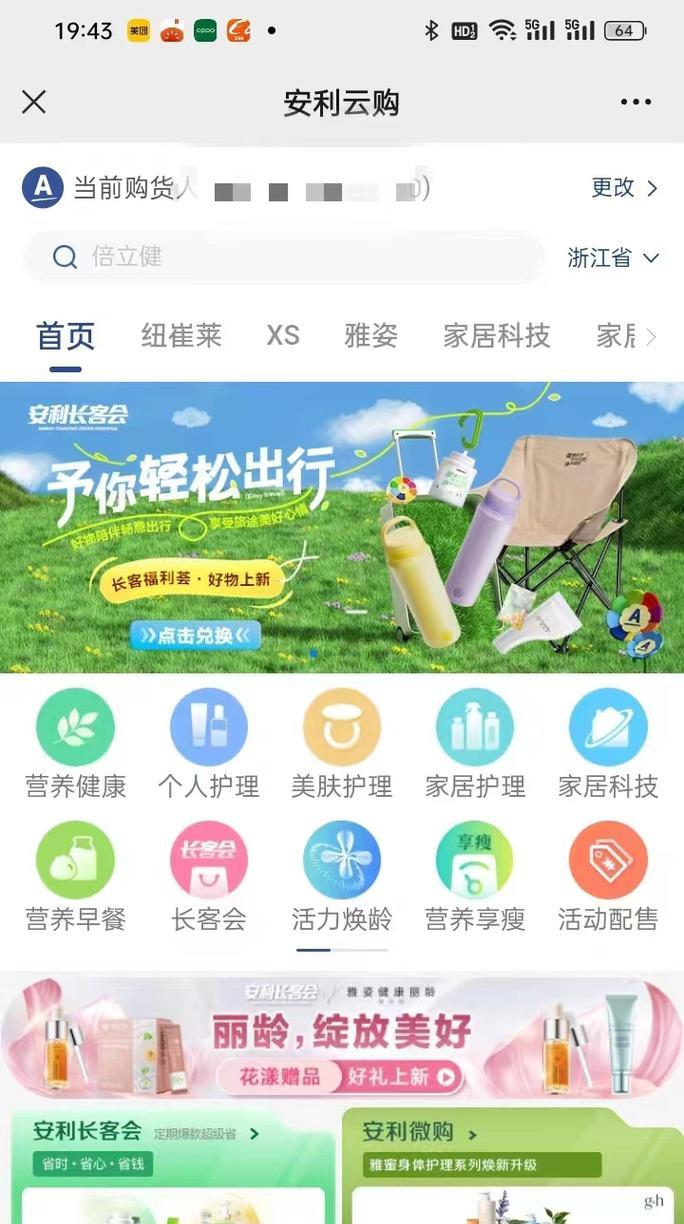
Task: Open the 予你轻松出行 banner
Action: click(x=342, y=527)
